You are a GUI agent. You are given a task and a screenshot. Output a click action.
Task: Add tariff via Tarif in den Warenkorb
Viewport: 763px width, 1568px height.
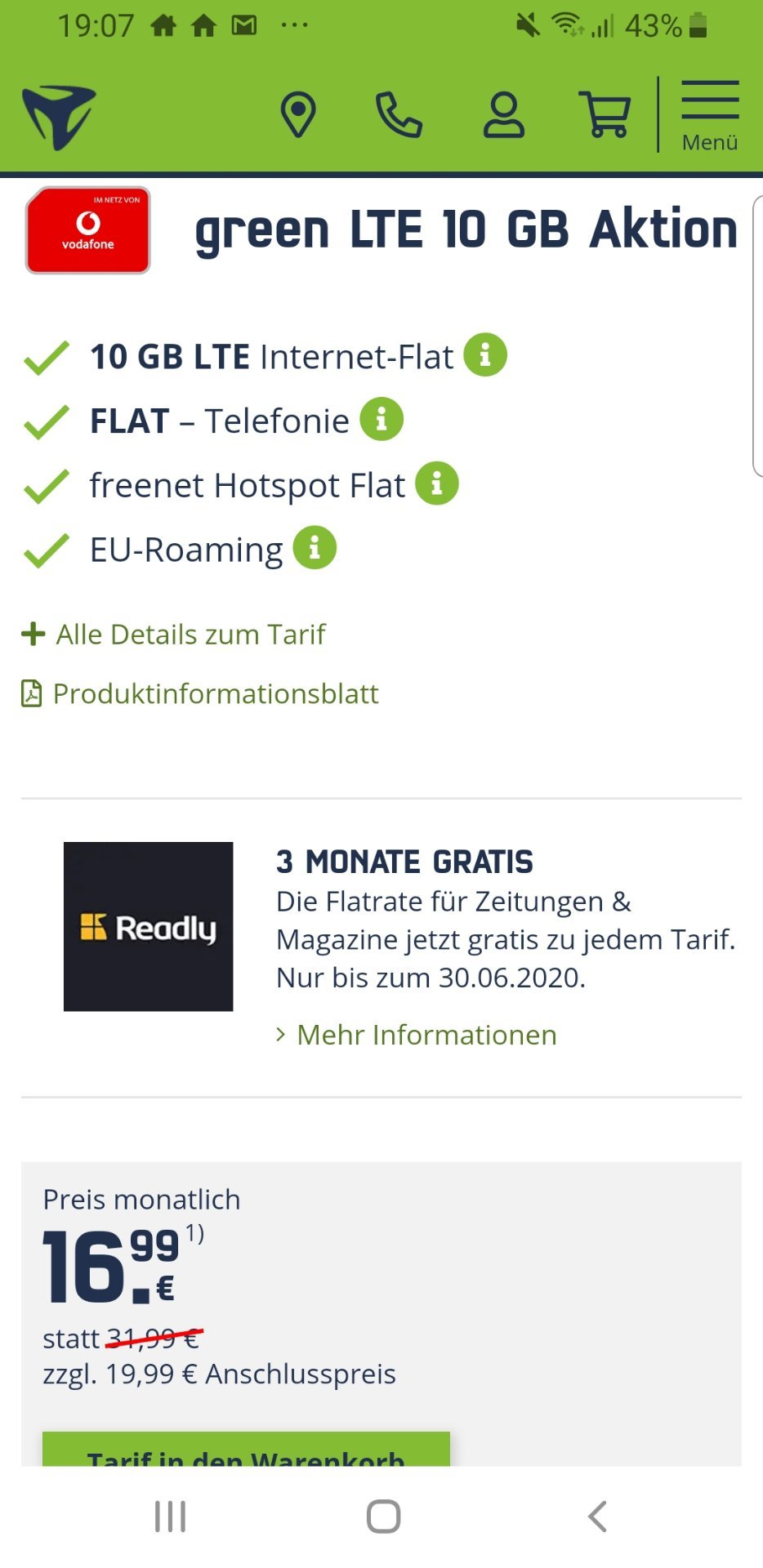246,1449
